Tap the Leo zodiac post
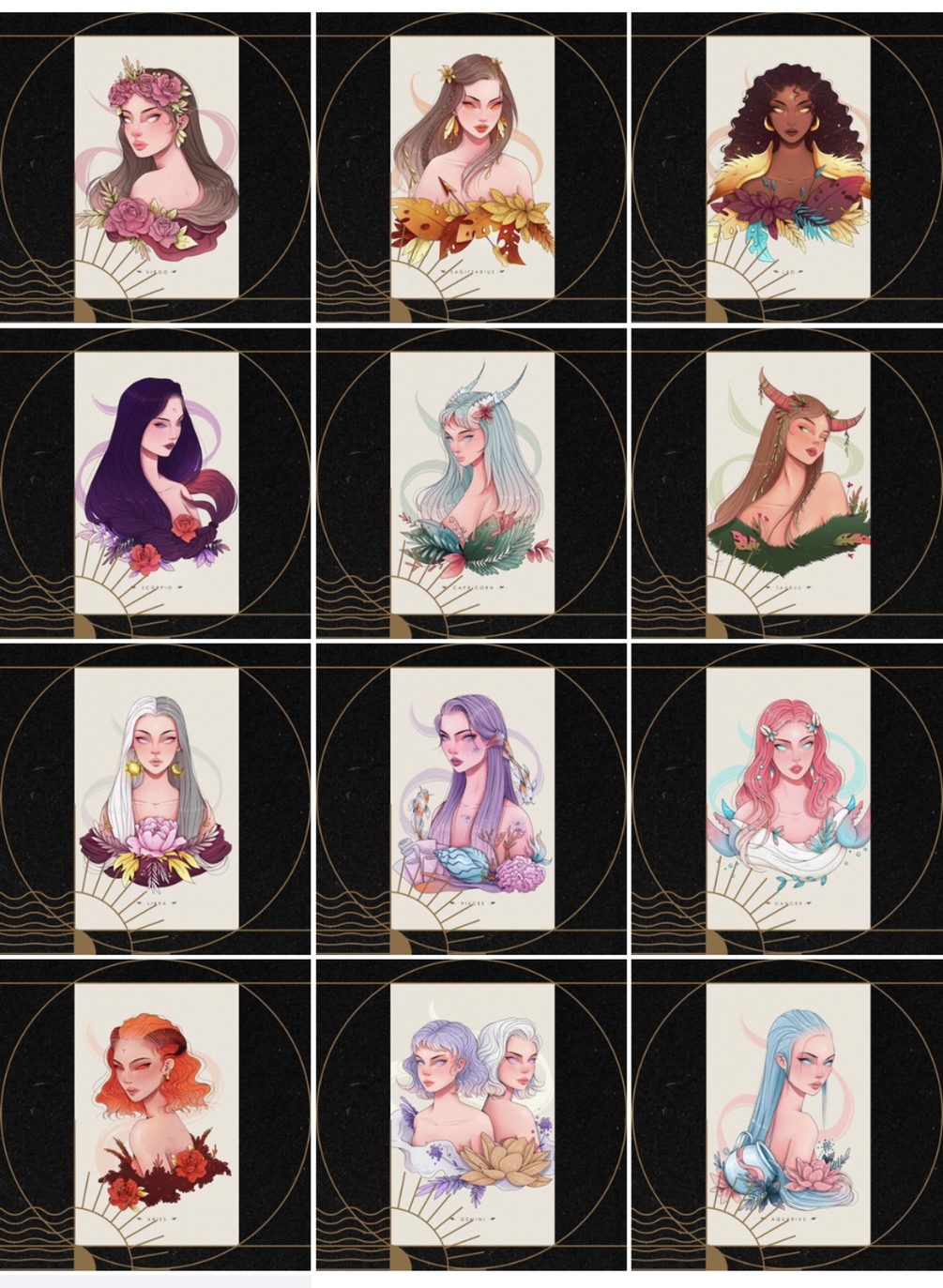 click(x=787, y=167)
